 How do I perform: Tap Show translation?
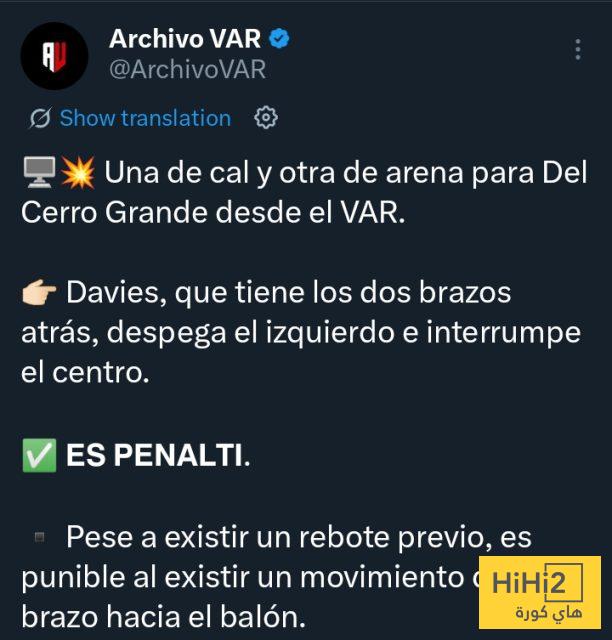click(x=144, y=118)
